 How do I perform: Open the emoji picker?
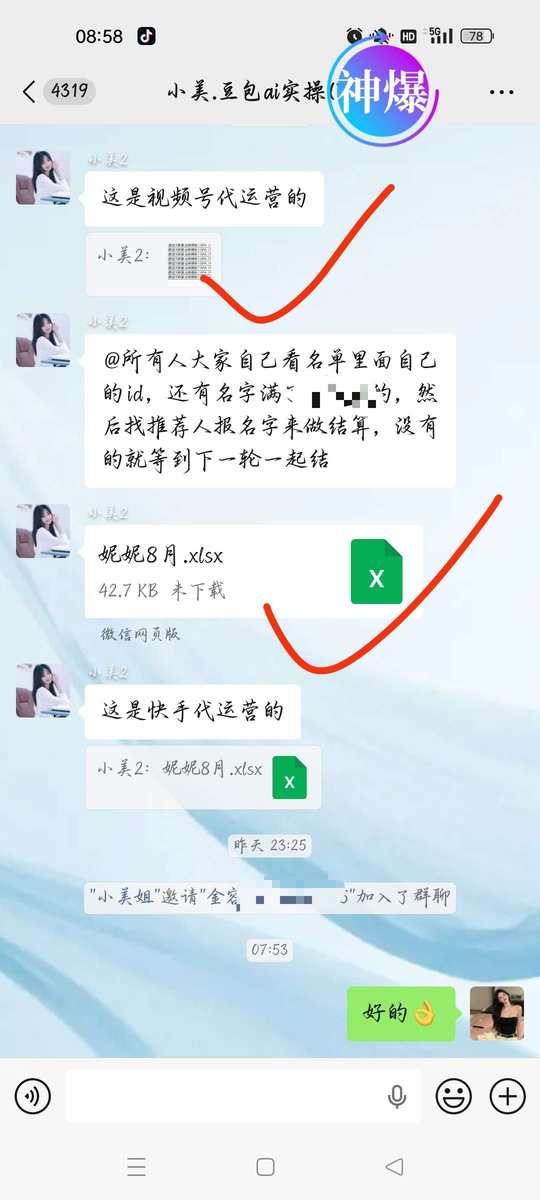(454, 1097)
